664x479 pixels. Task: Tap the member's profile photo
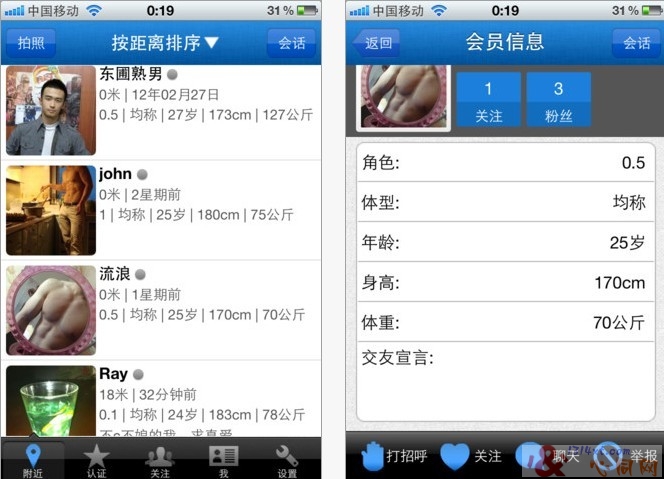coord(402,98)
